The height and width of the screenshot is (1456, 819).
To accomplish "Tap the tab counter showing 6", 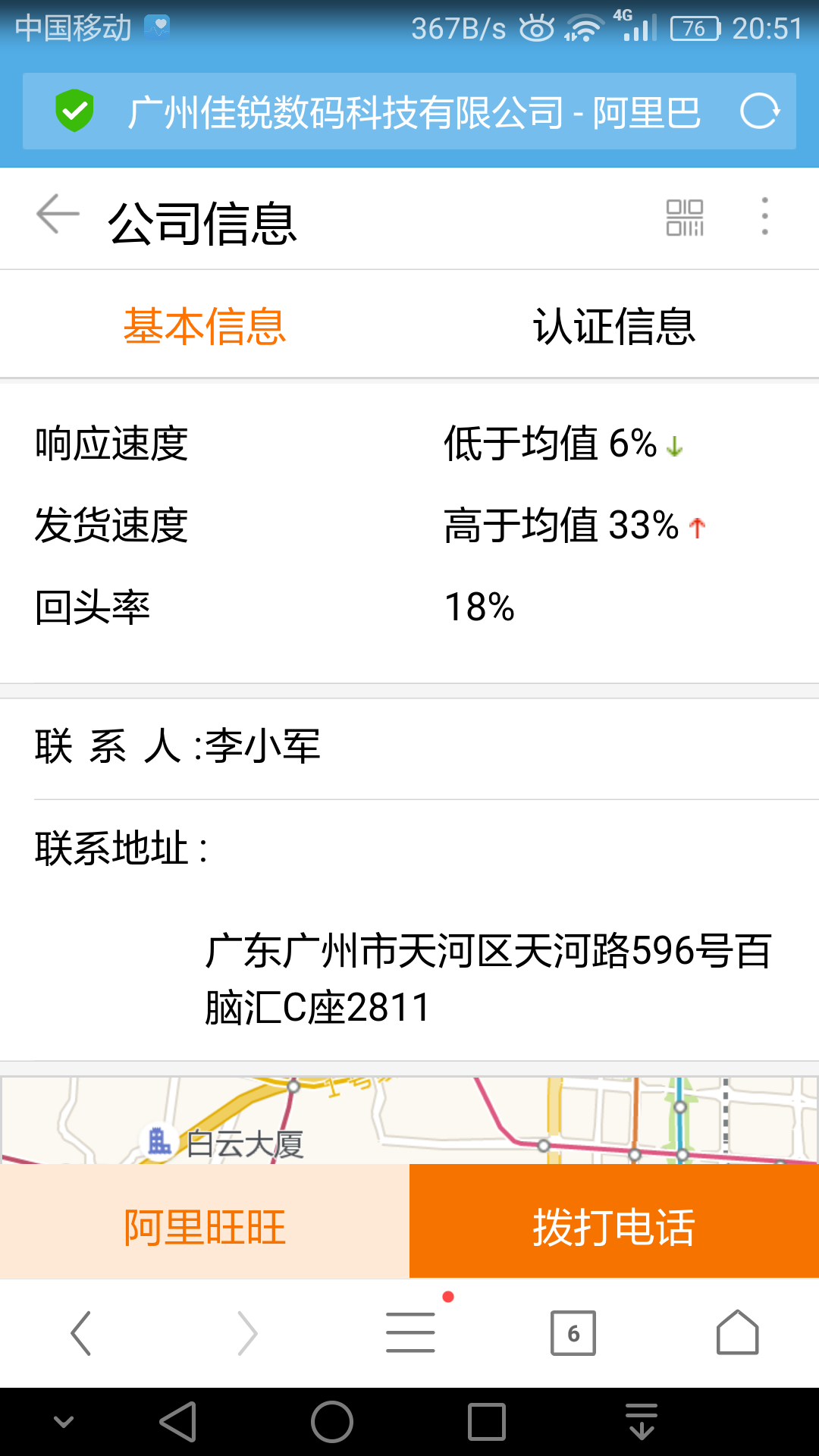I will 573,1332.
